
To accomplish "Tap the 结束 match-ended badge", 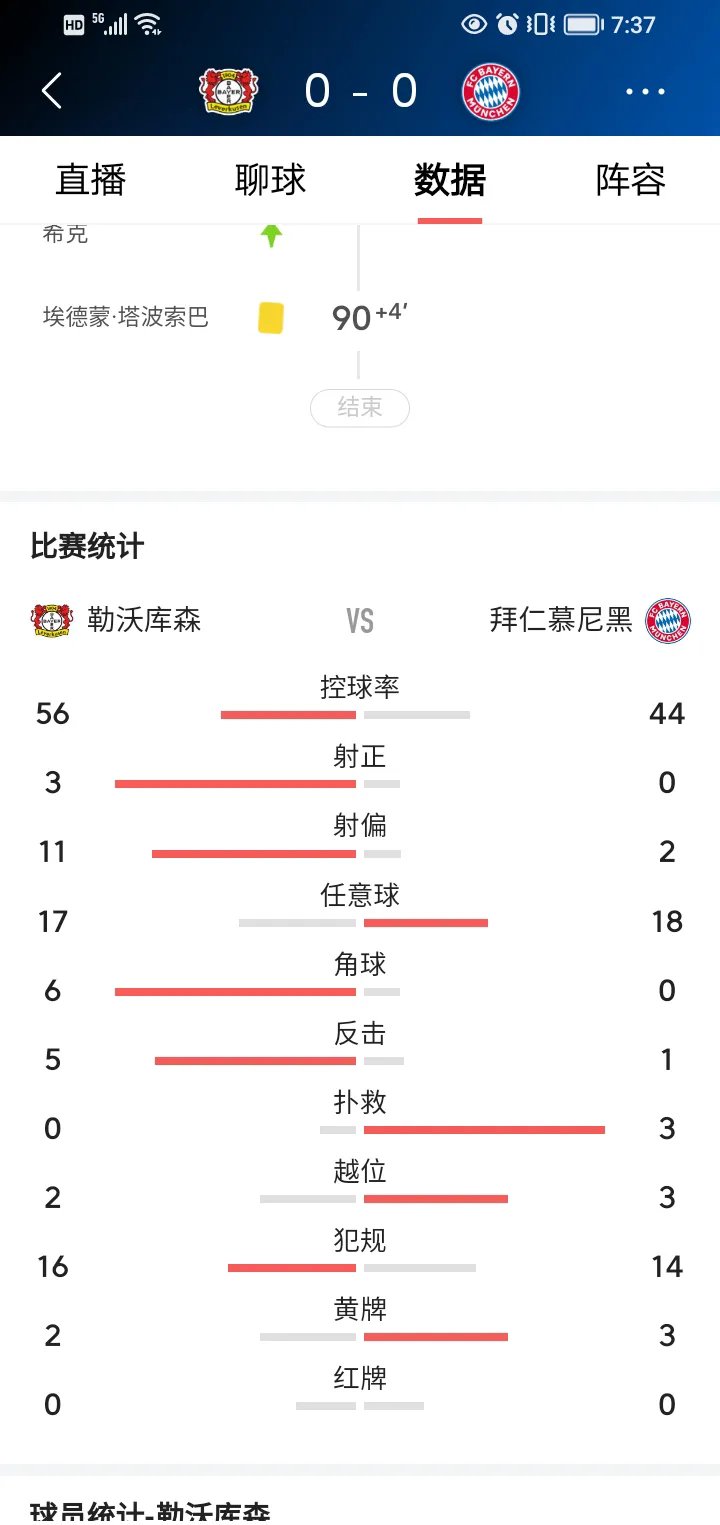I will [x=359, y=408].
